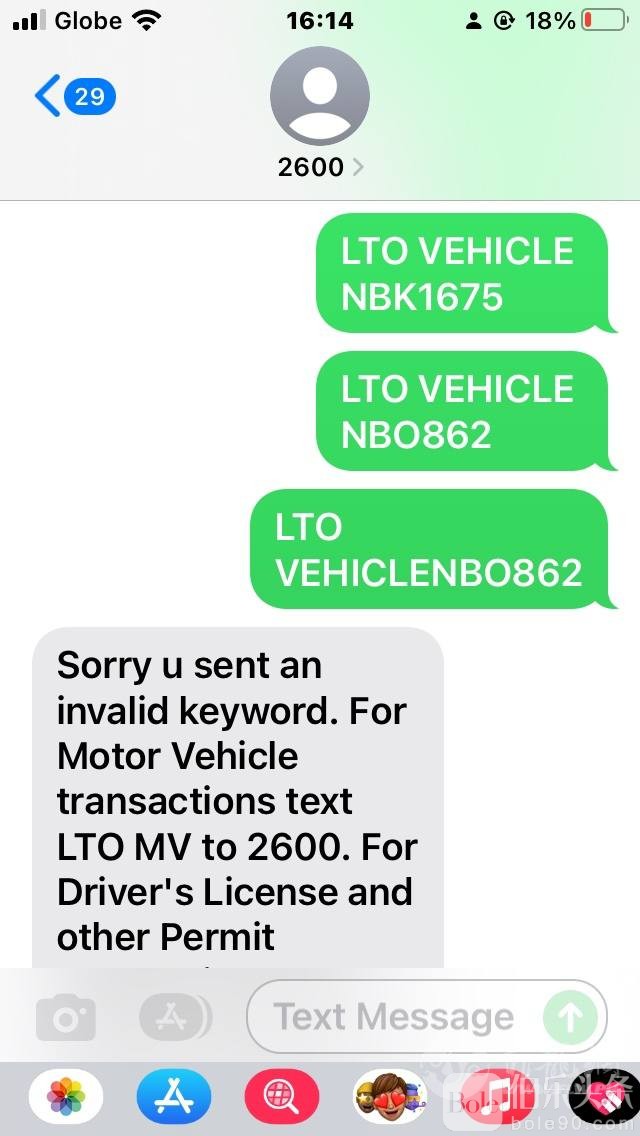Toggle the iMessage apps drawer button

(x=175, y=1018)
